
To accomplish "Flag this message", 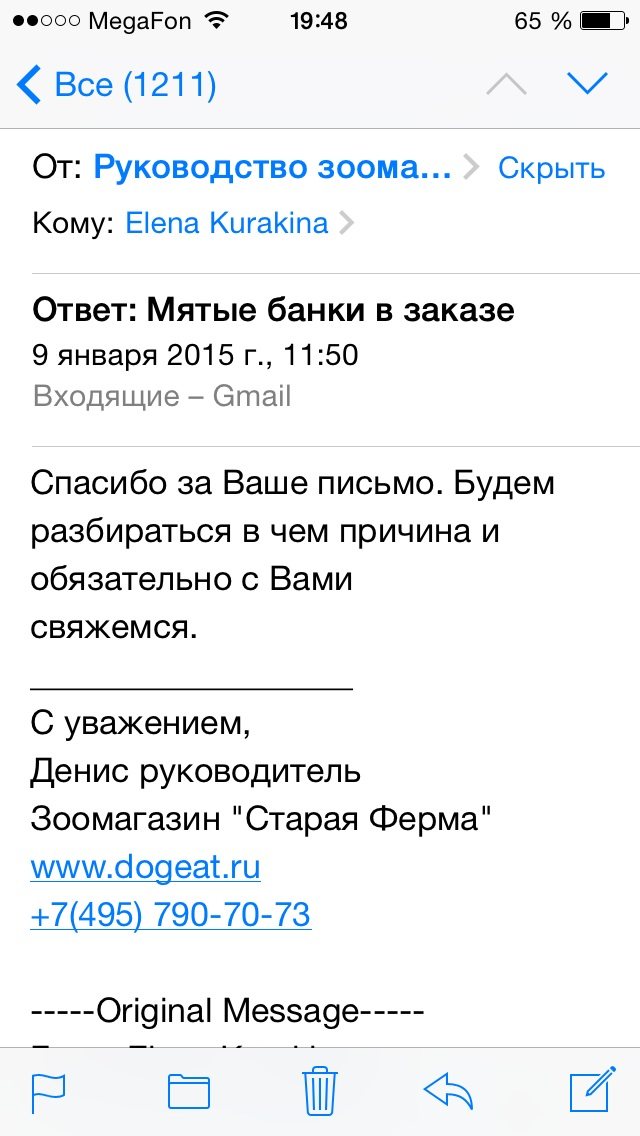I will click(x=49, y=1092).
